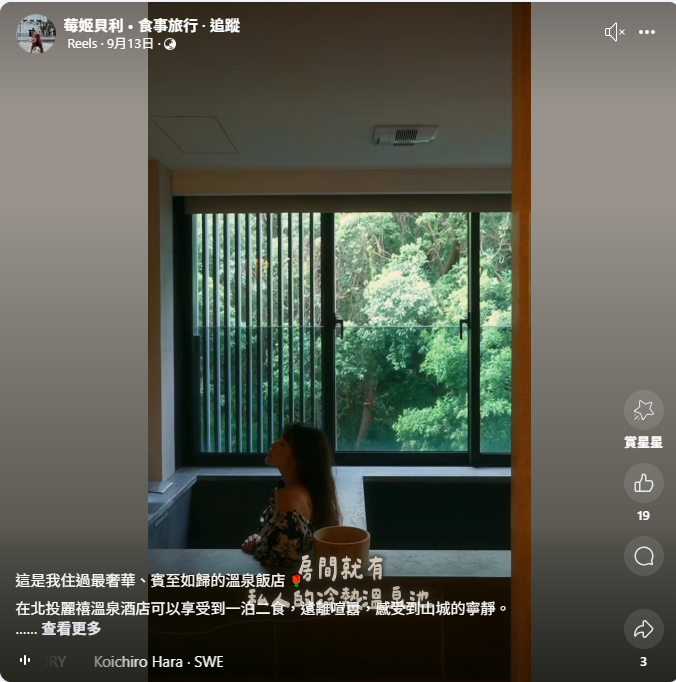Image resolution: width=676 pixels, height=682 pixels.
Task: Send stars with 賞星星 button
Action: click(x=643, y=410)
